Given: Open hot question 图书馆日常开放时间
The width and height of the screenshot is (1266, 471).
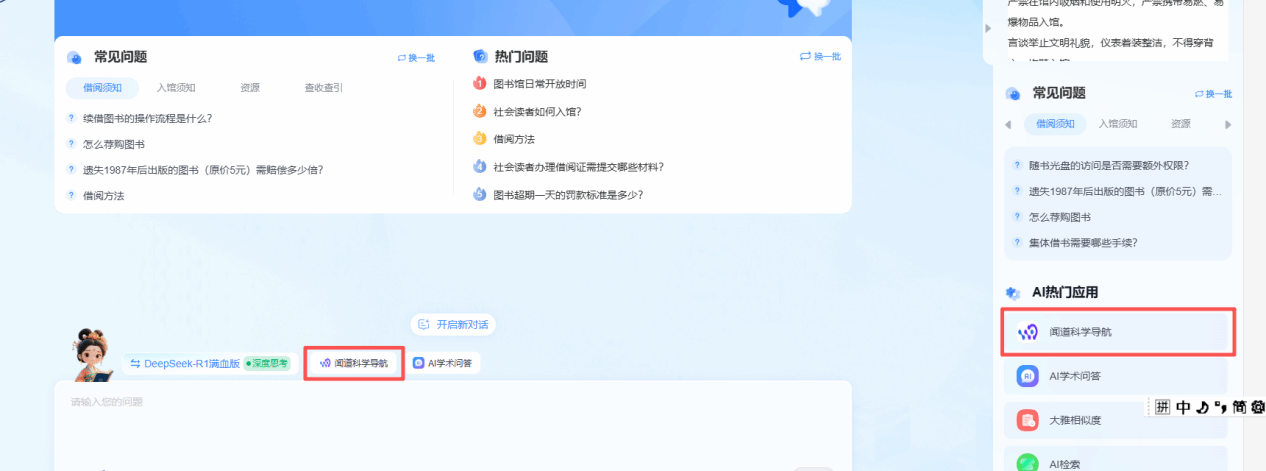Looking at the screenshot, I should pos(539,84).
